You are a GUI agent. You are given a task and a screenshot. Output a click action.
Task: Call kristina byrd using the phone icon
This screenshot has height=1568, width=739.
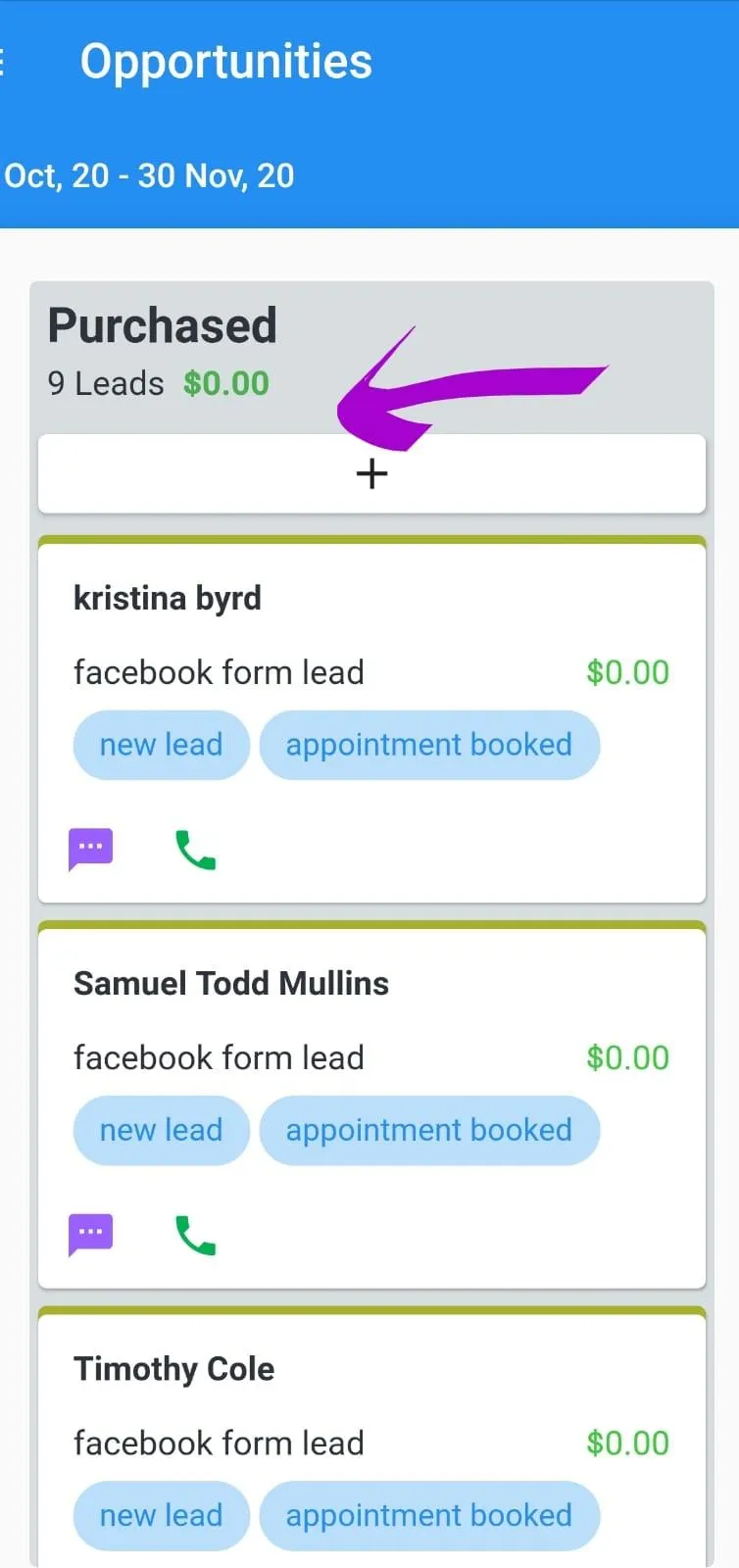tap(195, 850)
